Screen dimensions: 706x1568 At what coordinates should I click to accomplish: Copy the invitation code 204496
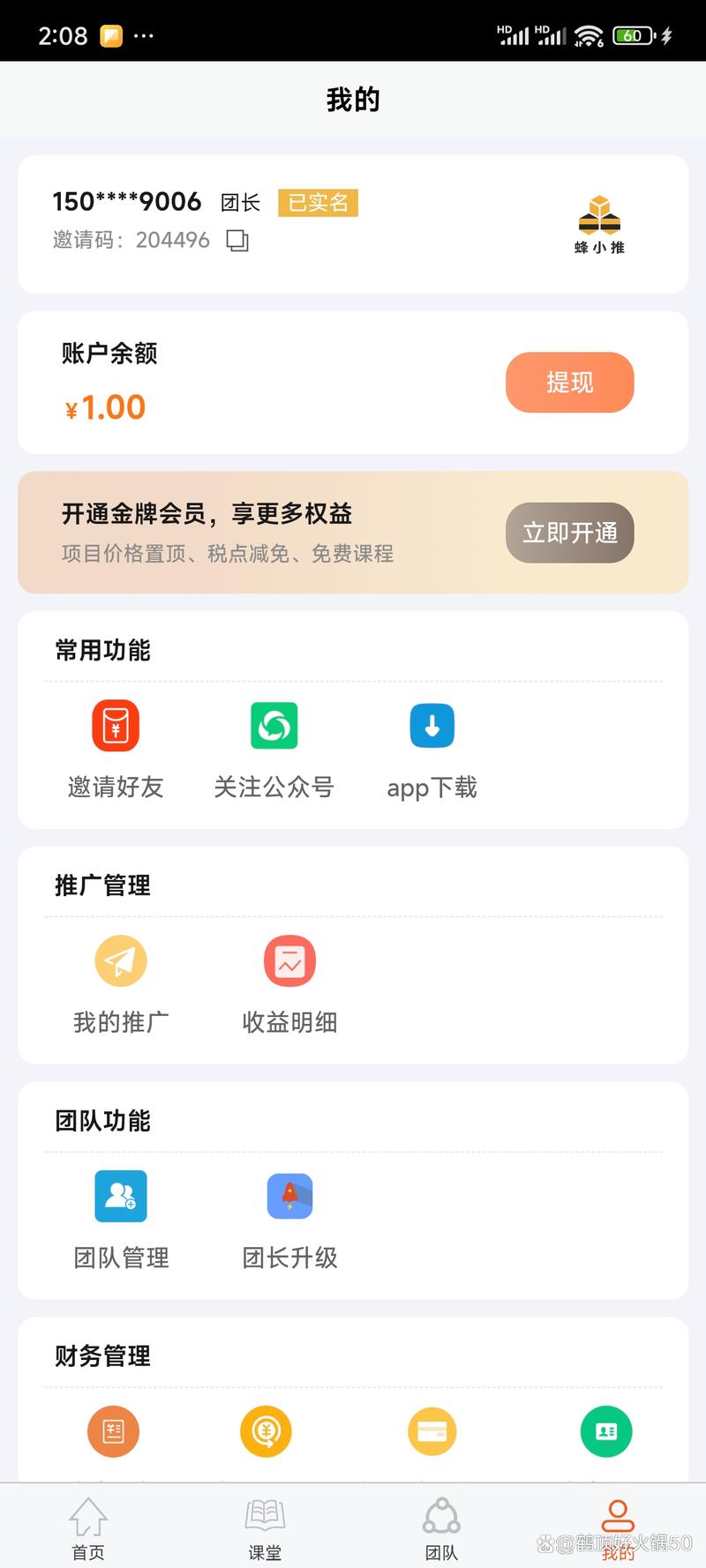click(x=237, y=240)
